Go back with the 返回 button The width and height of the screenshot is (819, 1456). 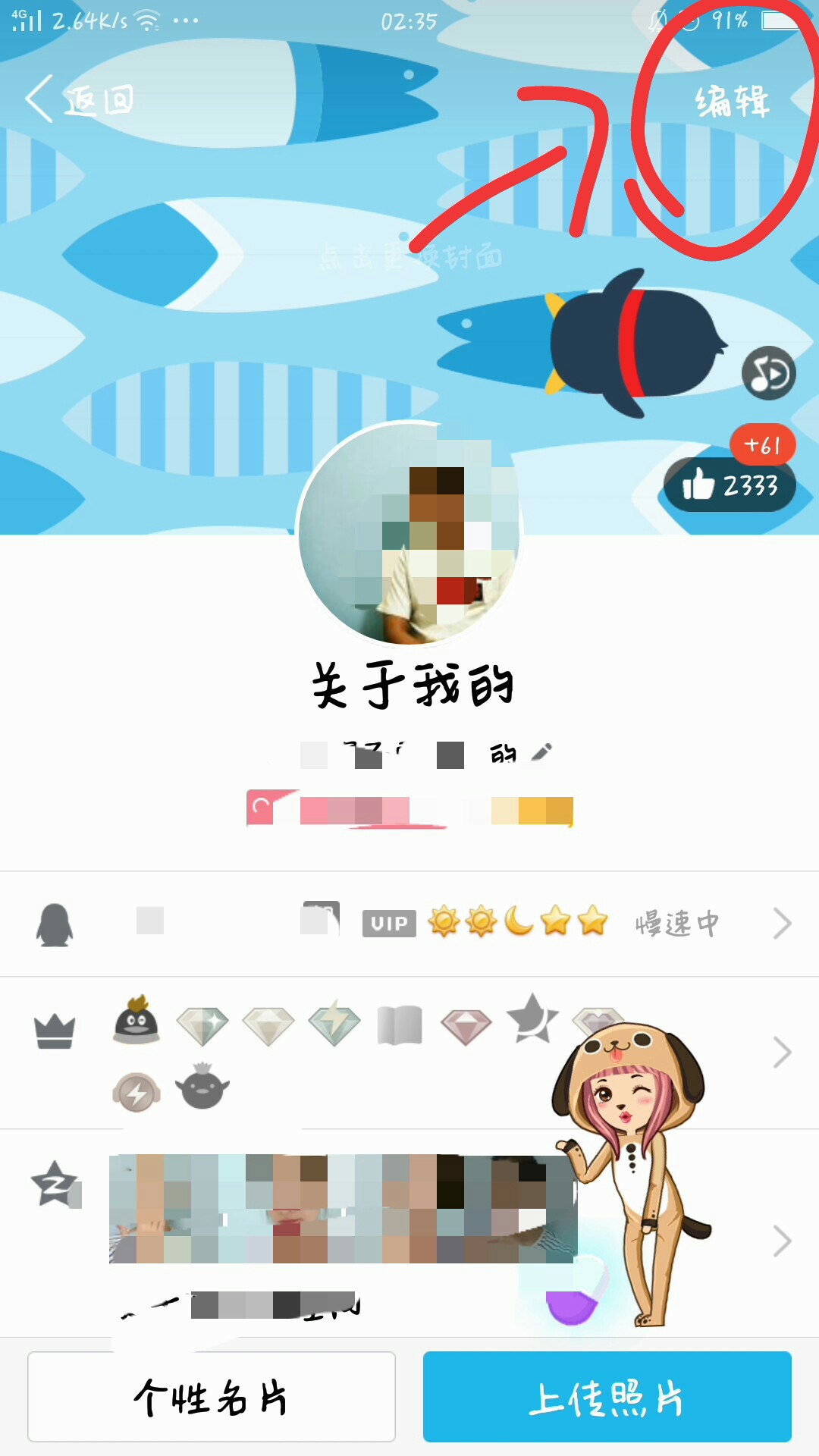pyautogui.click(x=79, y=99)
